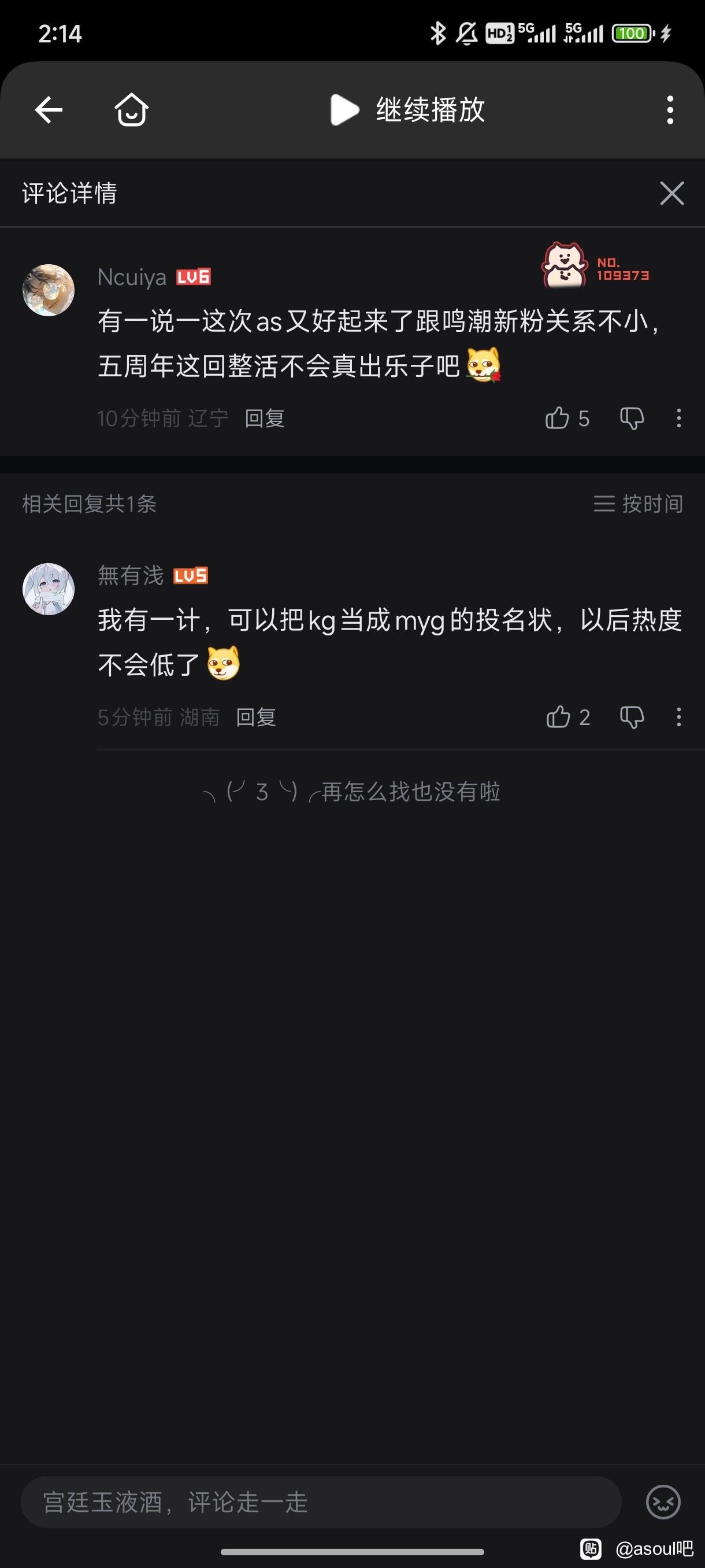This screenshot has width=705, height=1568.
Task: Open the top bar overflow menu
Action: (x=670, y=110)
